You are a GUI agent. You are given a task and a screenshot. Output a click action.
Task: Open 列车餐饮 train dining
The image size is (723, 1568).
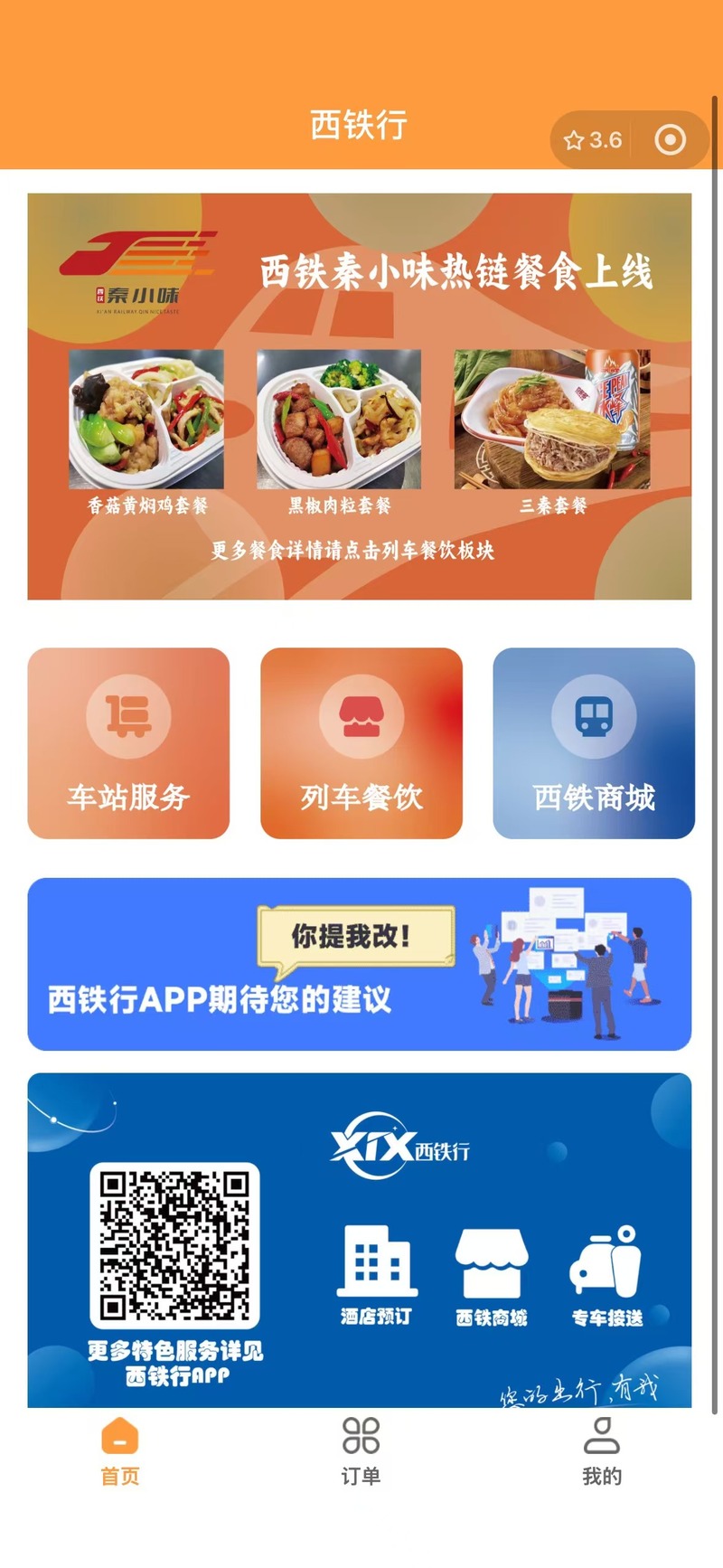[361, 743]
